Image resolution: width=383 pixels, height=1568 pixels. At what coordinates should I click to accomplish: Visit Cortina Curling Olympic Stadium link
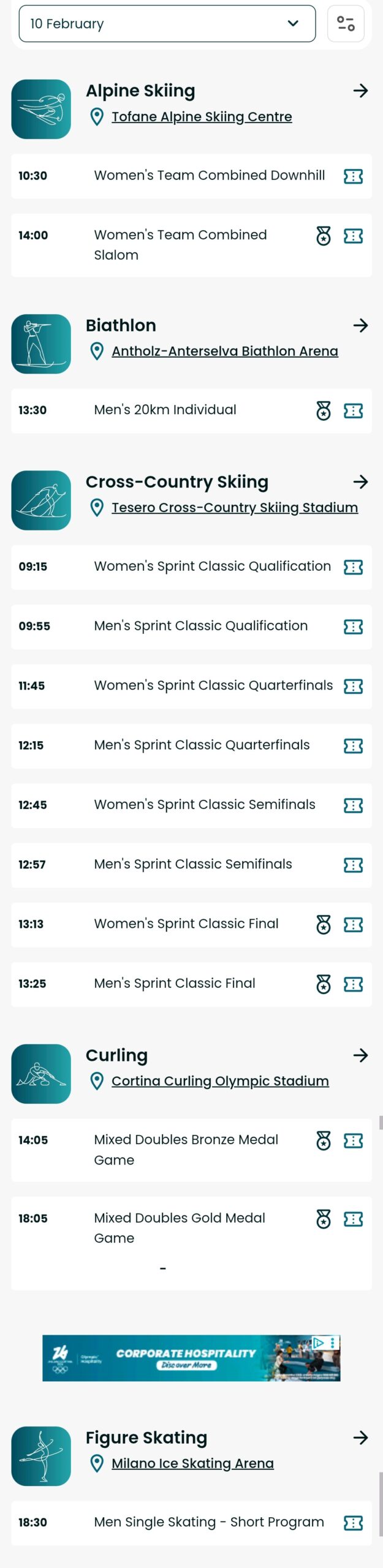point(220,1081)
